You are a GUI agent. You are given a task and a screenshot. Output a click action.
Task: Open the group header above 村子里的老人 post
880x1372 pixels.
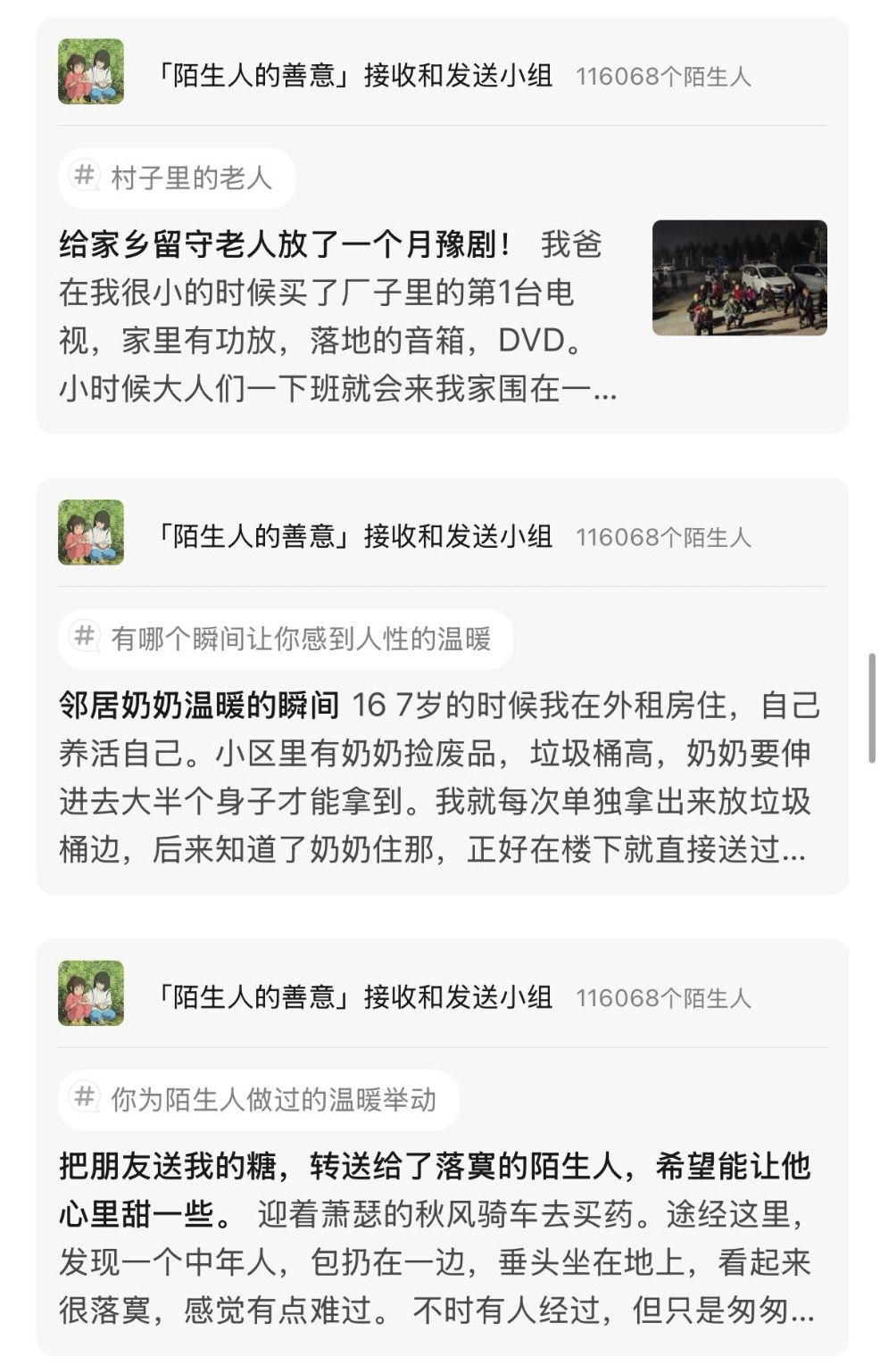tap(353, 76)
